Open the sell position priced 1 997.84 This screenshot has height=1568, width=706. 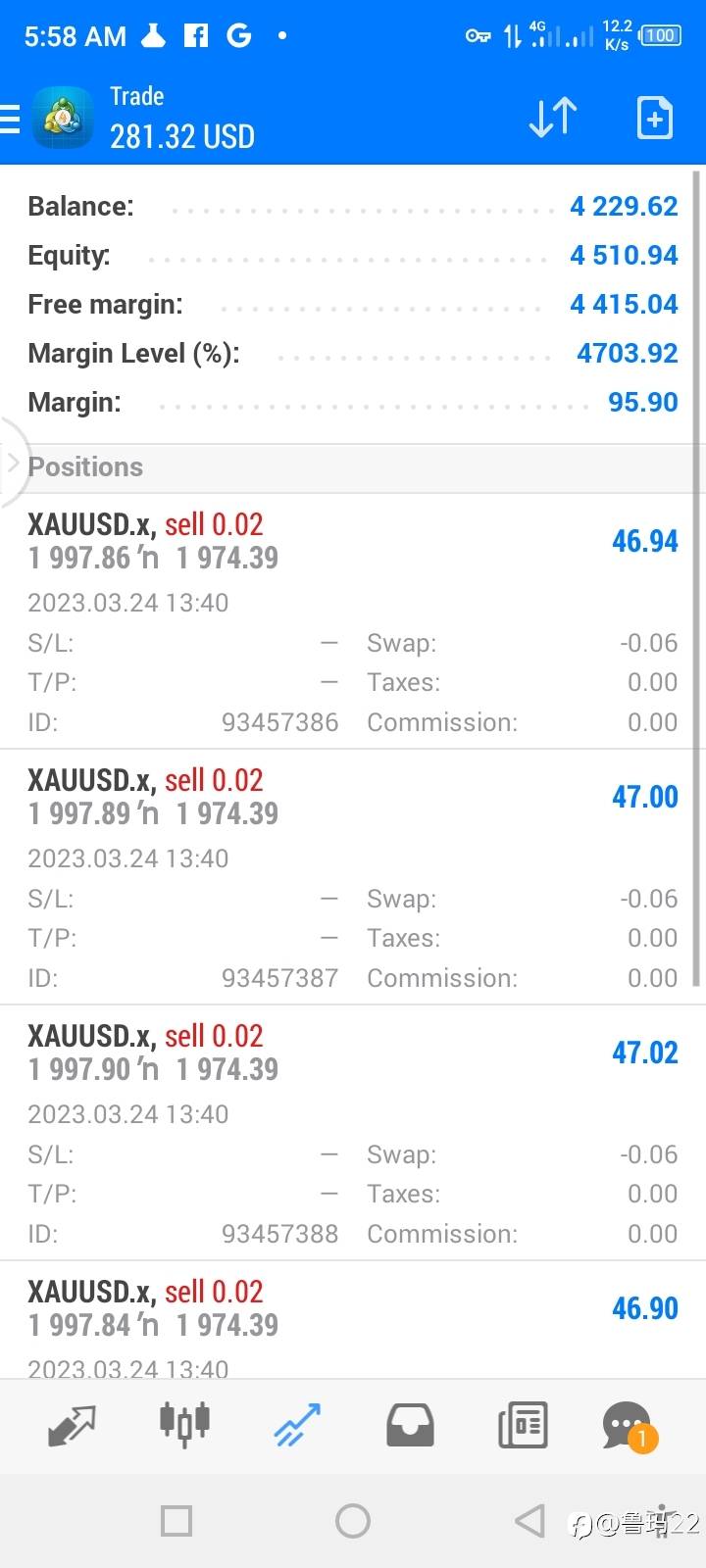tap(352, 1320)
